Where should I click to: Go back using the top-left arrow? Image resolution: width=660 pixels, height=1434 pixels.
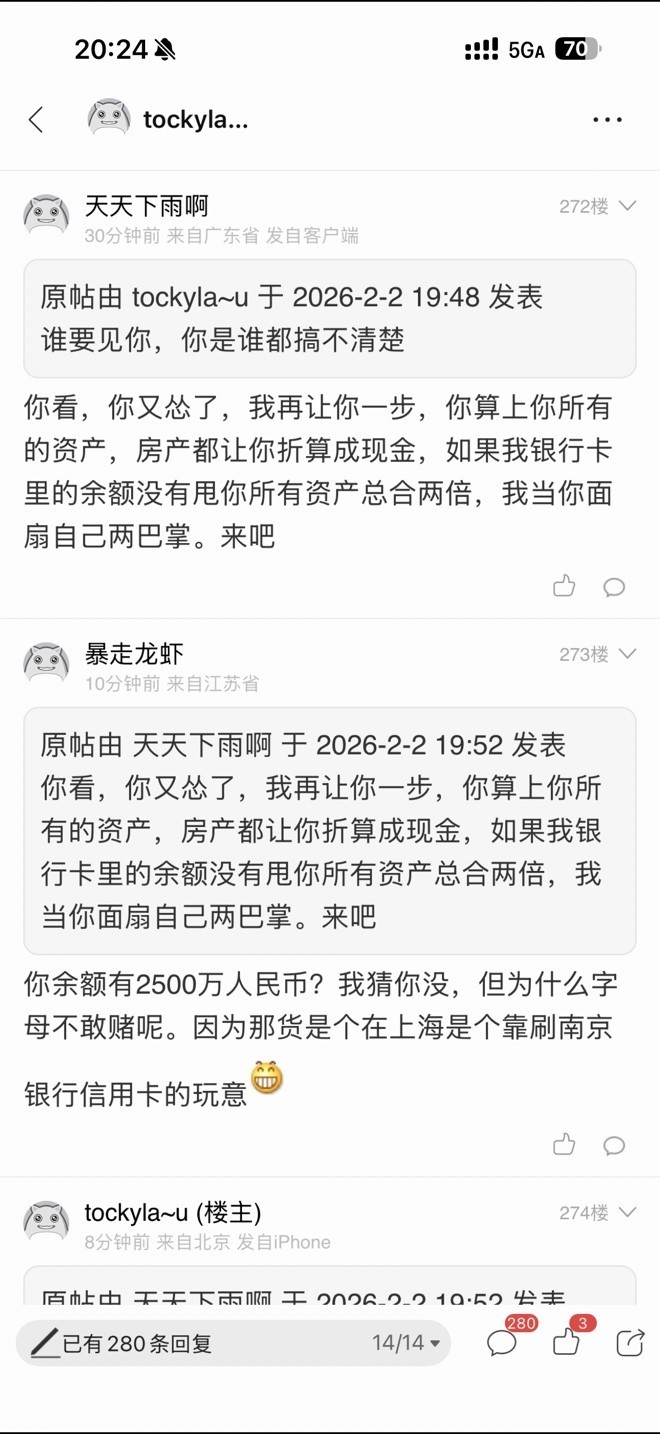pos(36,120)
